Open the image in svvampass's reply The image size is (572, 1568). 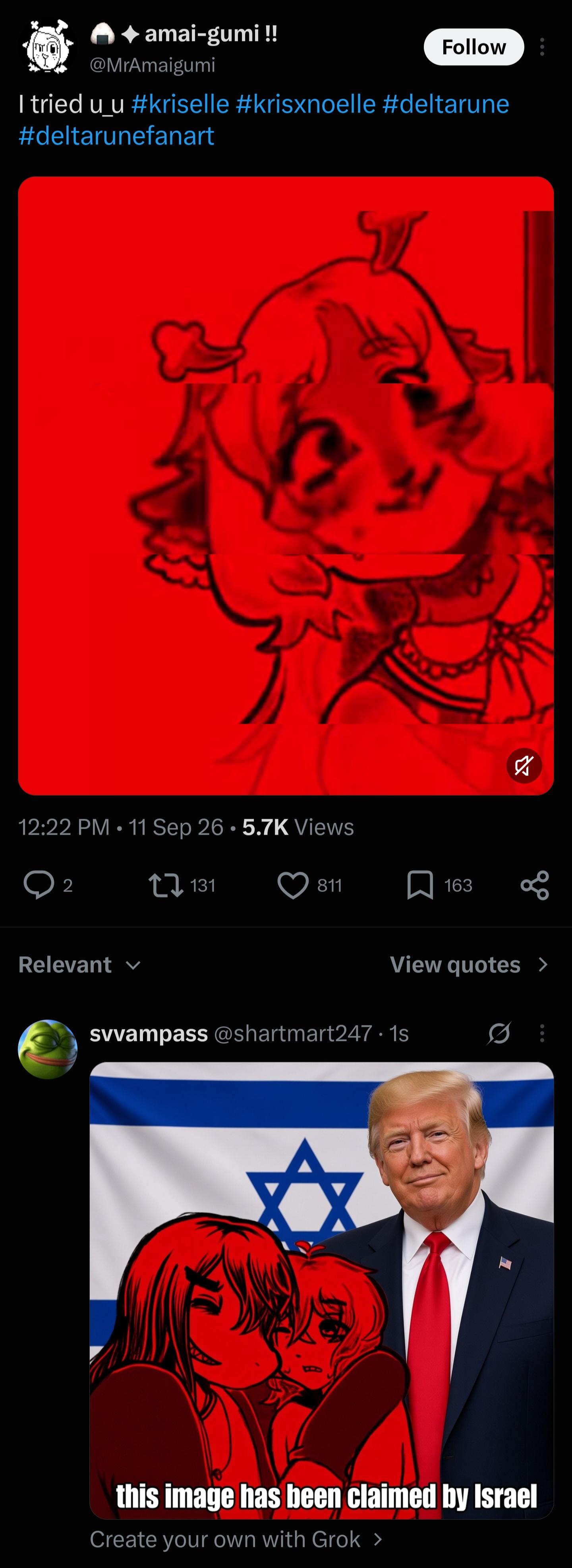pos(321,1291)
